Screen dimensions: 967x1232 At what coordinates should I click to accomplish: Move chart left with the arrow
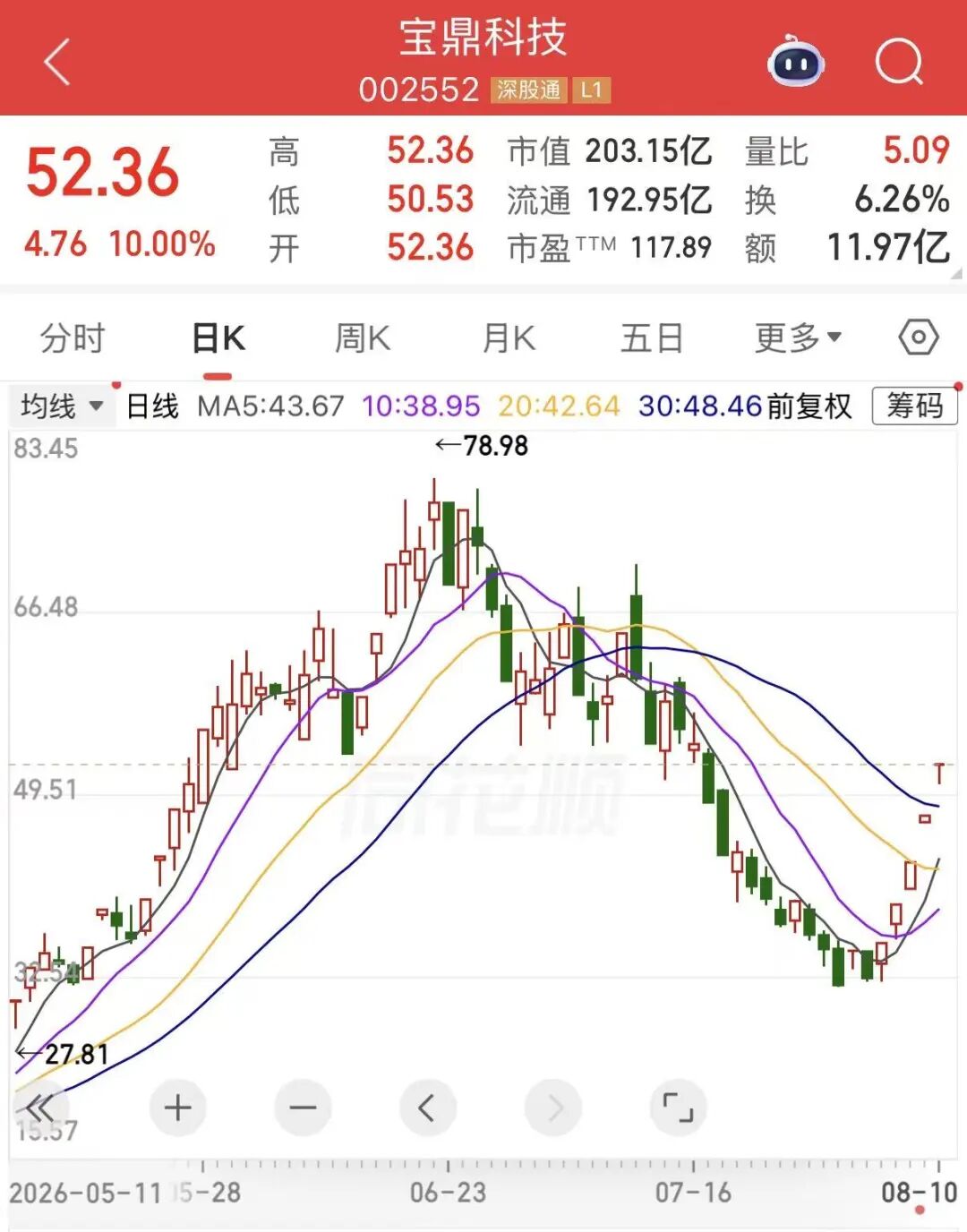(427, 1108)
